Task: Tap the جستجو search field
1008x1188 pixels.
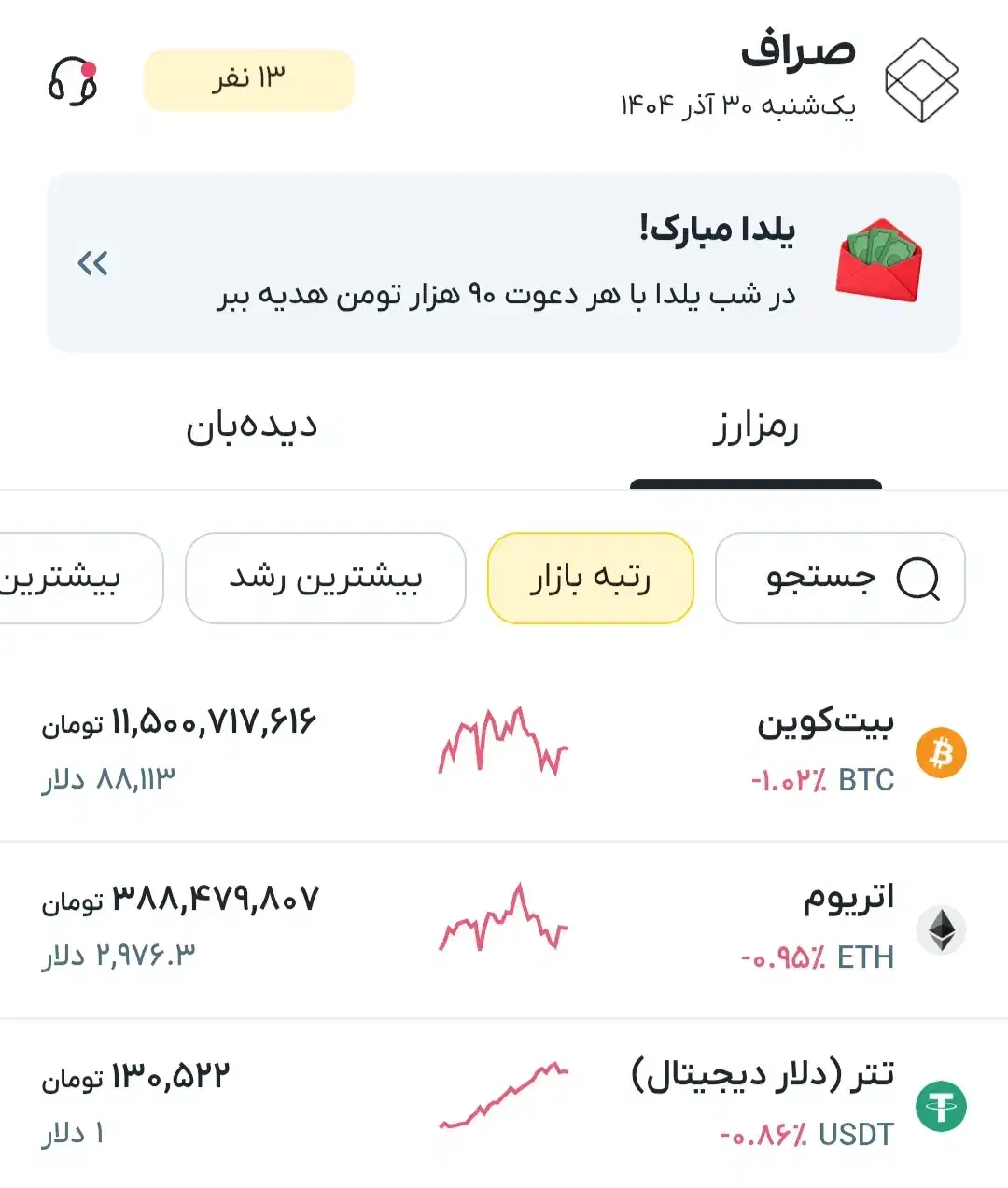Action: 840,579
